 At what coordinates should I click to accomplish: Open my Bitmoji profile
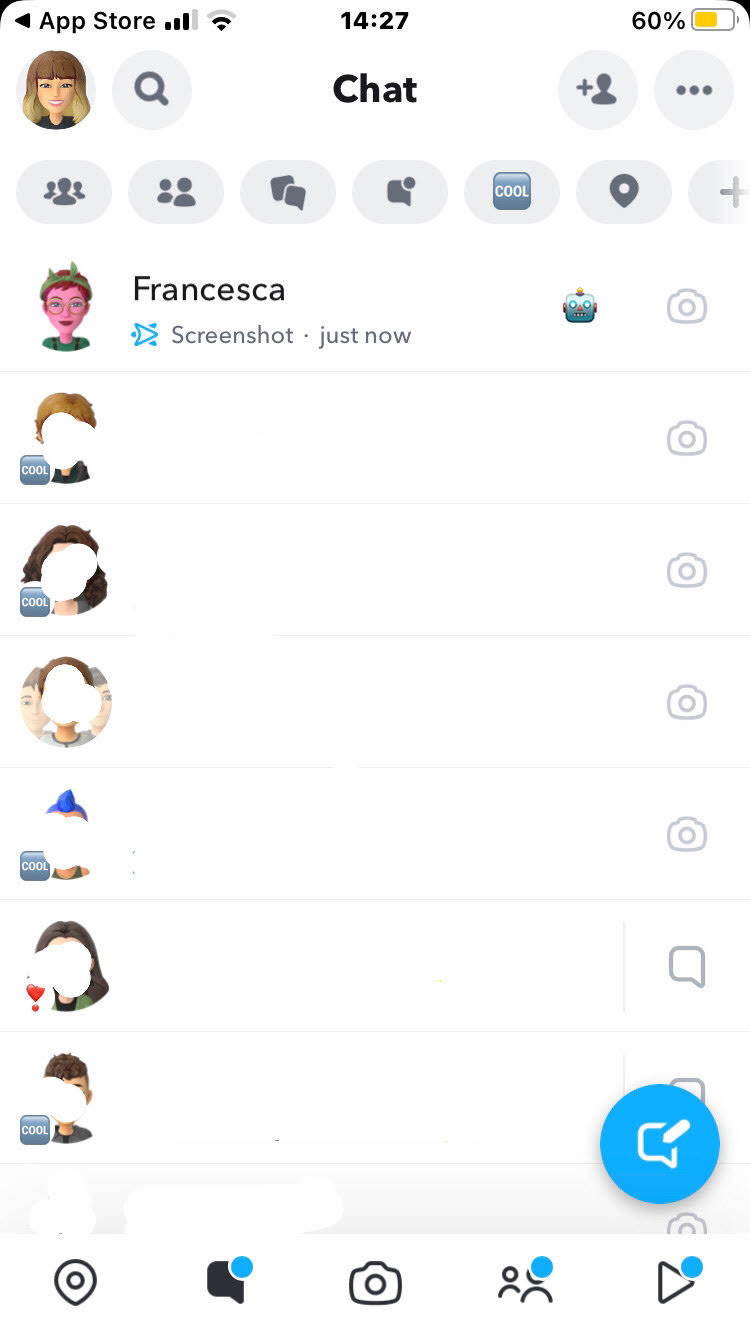56,90
